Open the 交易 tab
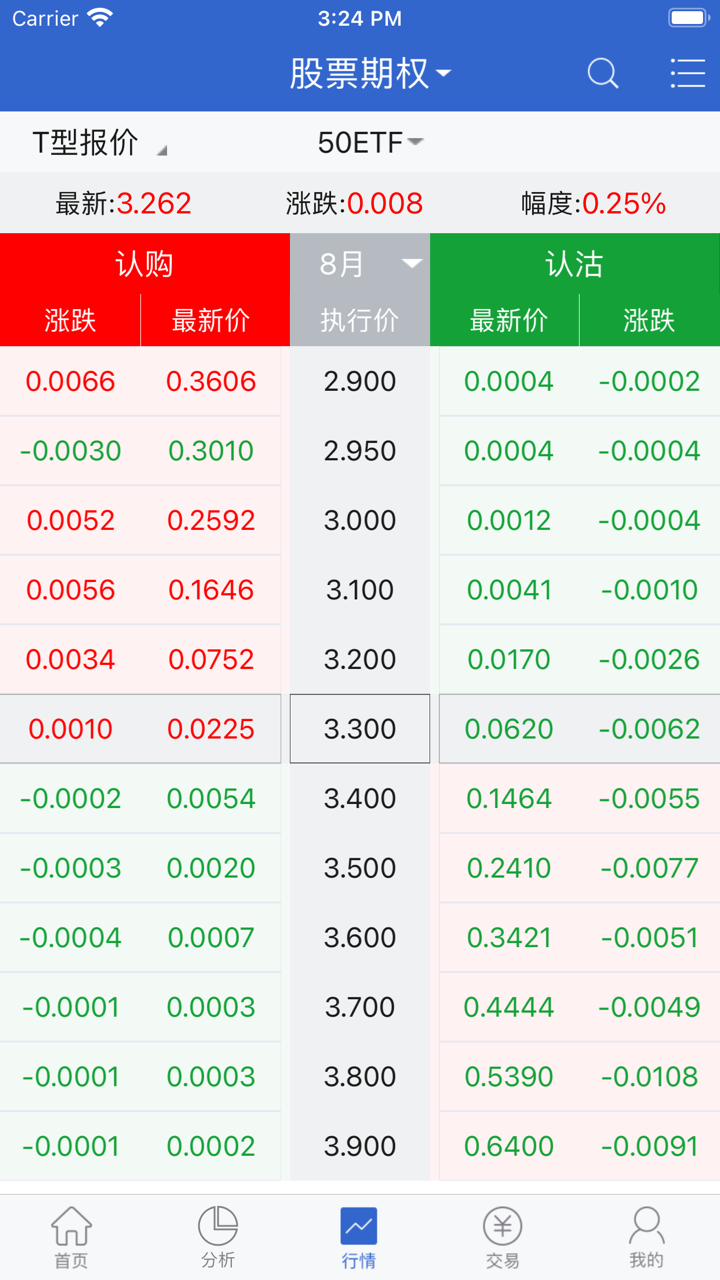The width and height of the screenshot is (720, 1280). pos(502,1237)
